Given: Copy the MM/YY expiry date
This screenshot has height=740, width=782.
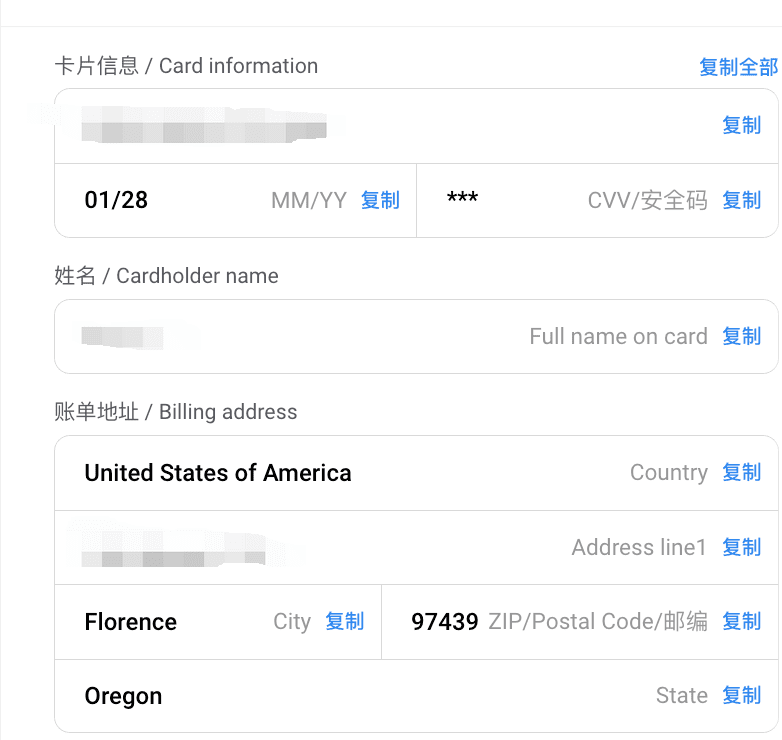Looking at the screenshot, I should point(380,200).
